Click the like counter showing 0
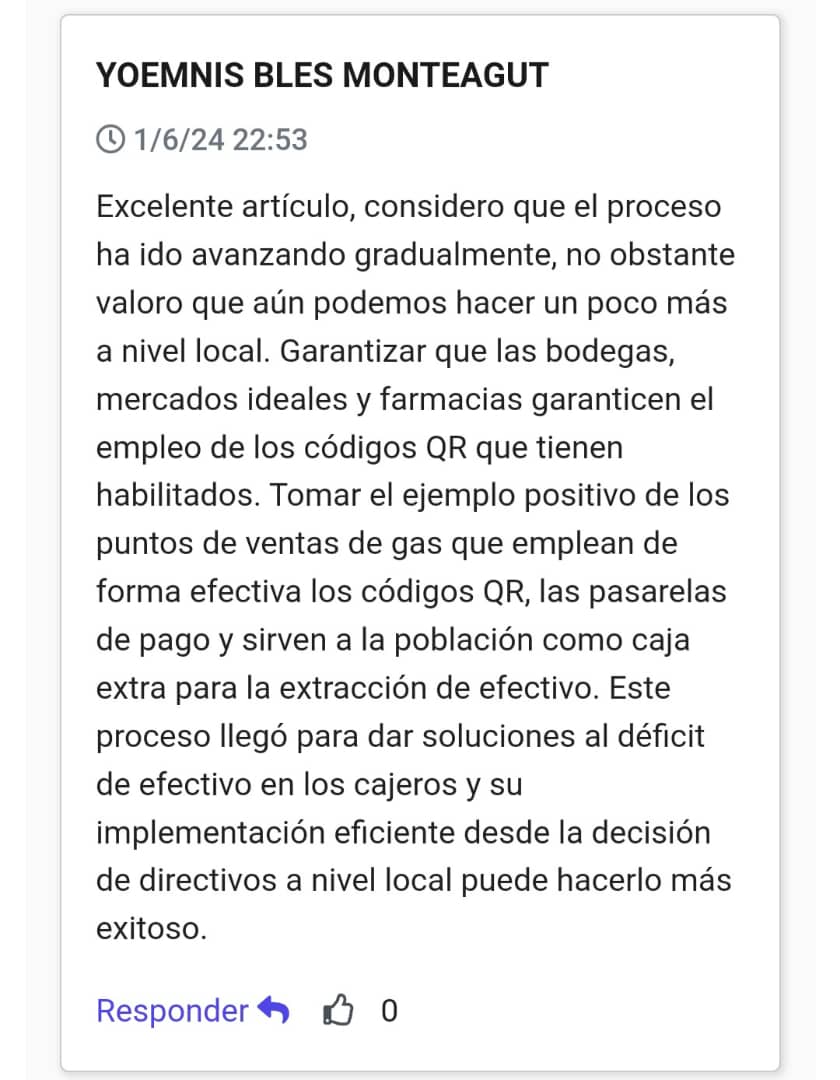The width and height of the screenshot is (840, 1080). pos(391,1011)
